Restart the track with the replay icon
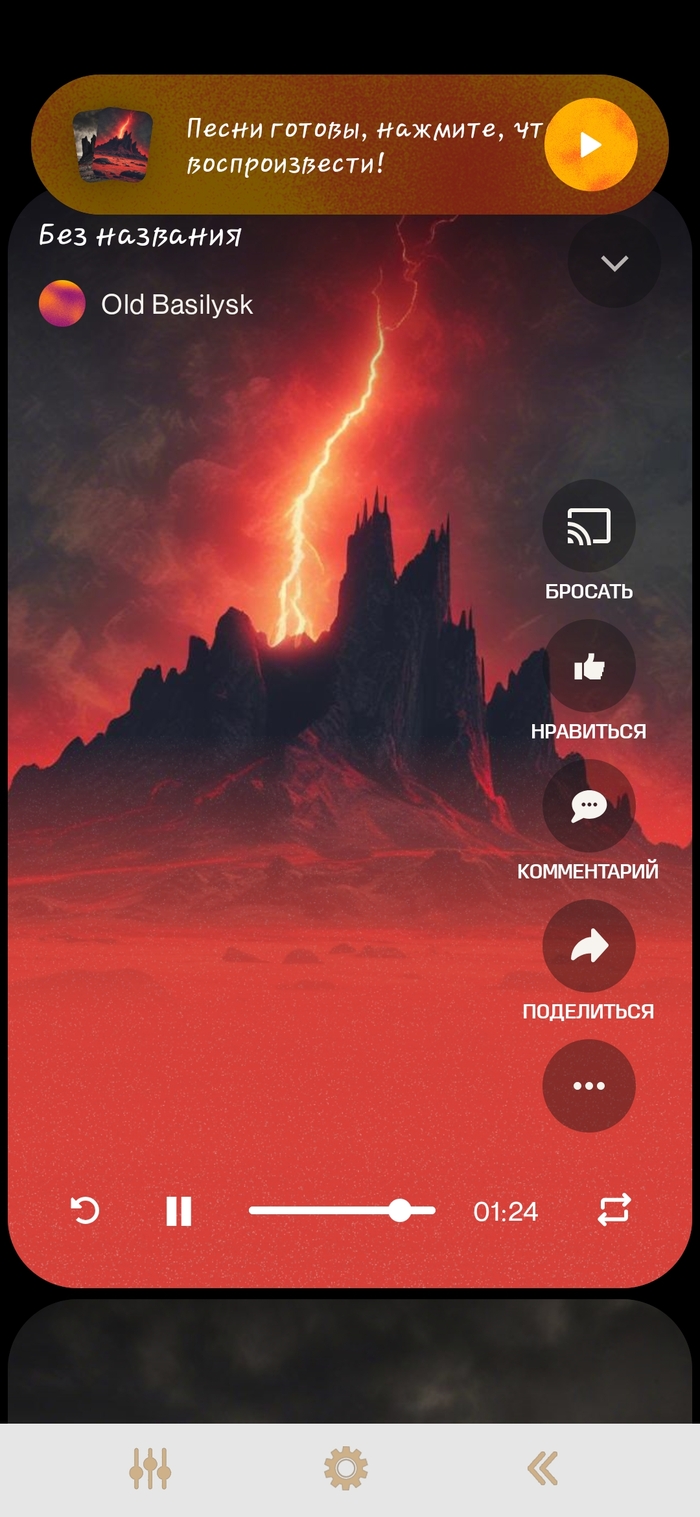This screenshot has height=1517, width=700. pos(85,1211)
